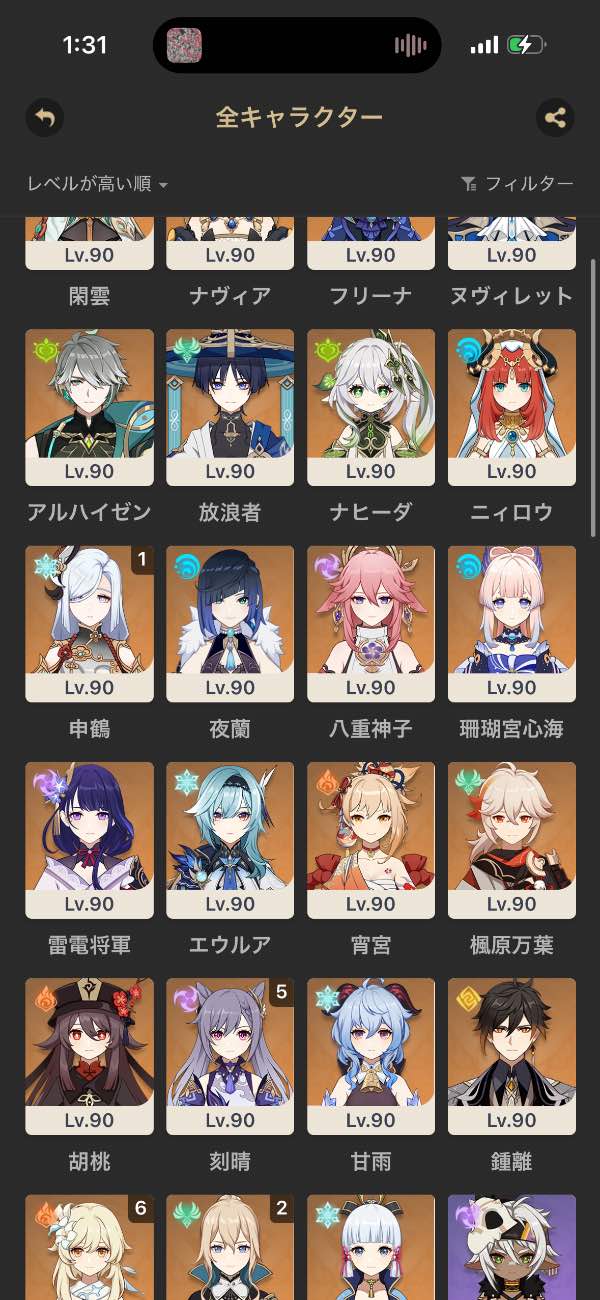Open 甘雨 character card

(x=371, y=1056)
